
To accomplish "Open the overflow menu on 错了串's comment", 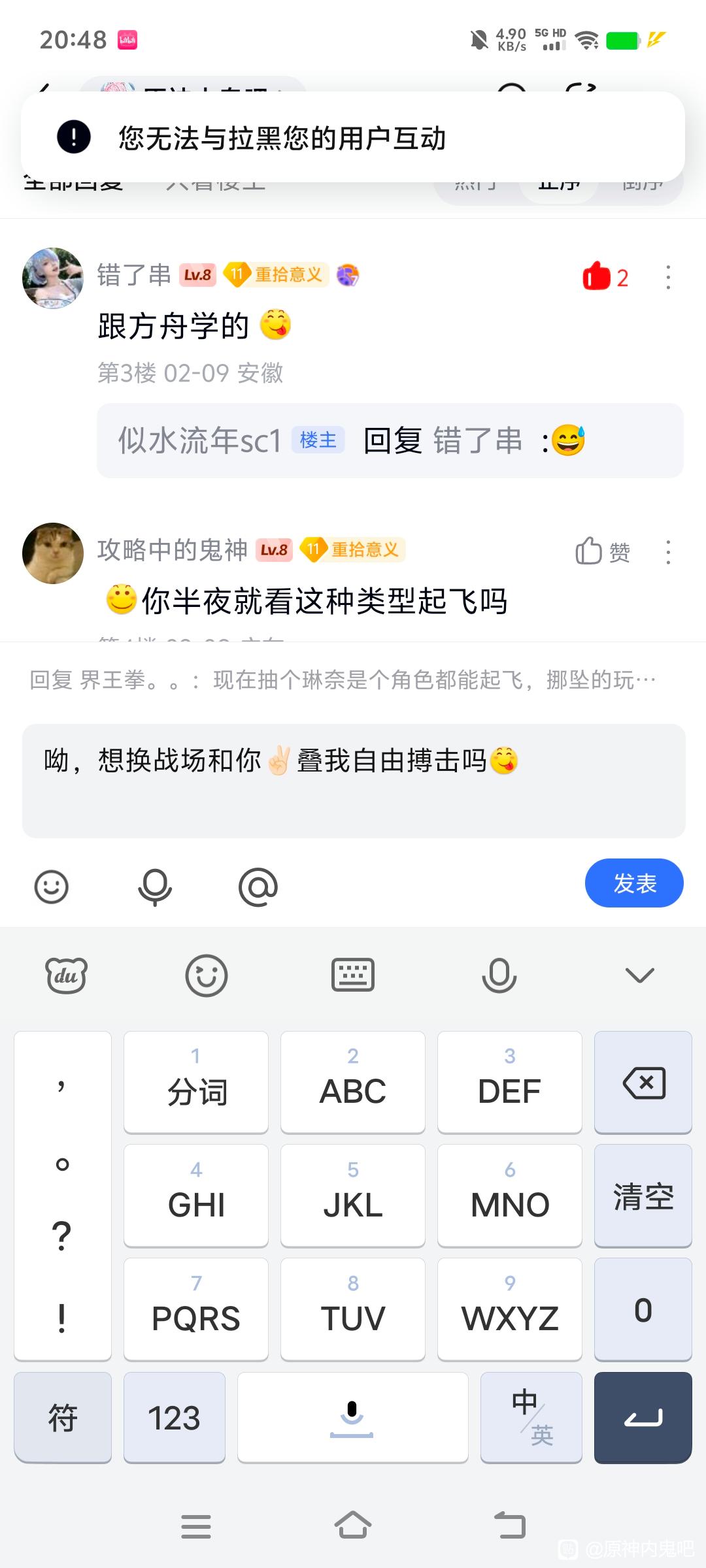I will click(667, 277).
